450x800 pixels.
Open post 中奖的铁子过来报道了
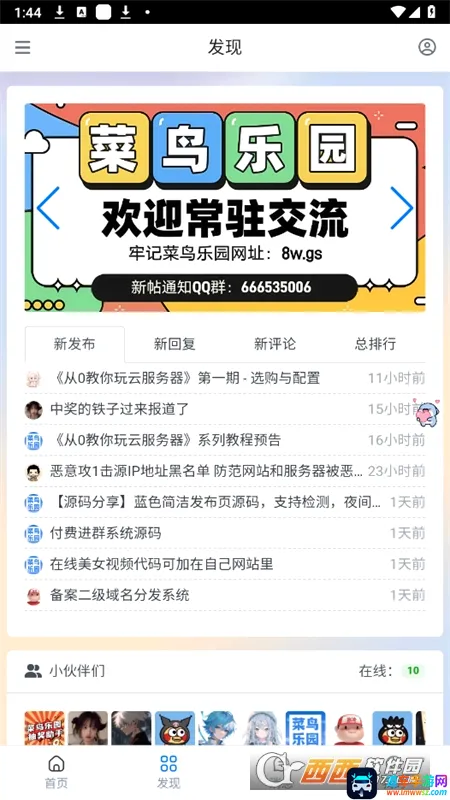click(x=225, y=409)
